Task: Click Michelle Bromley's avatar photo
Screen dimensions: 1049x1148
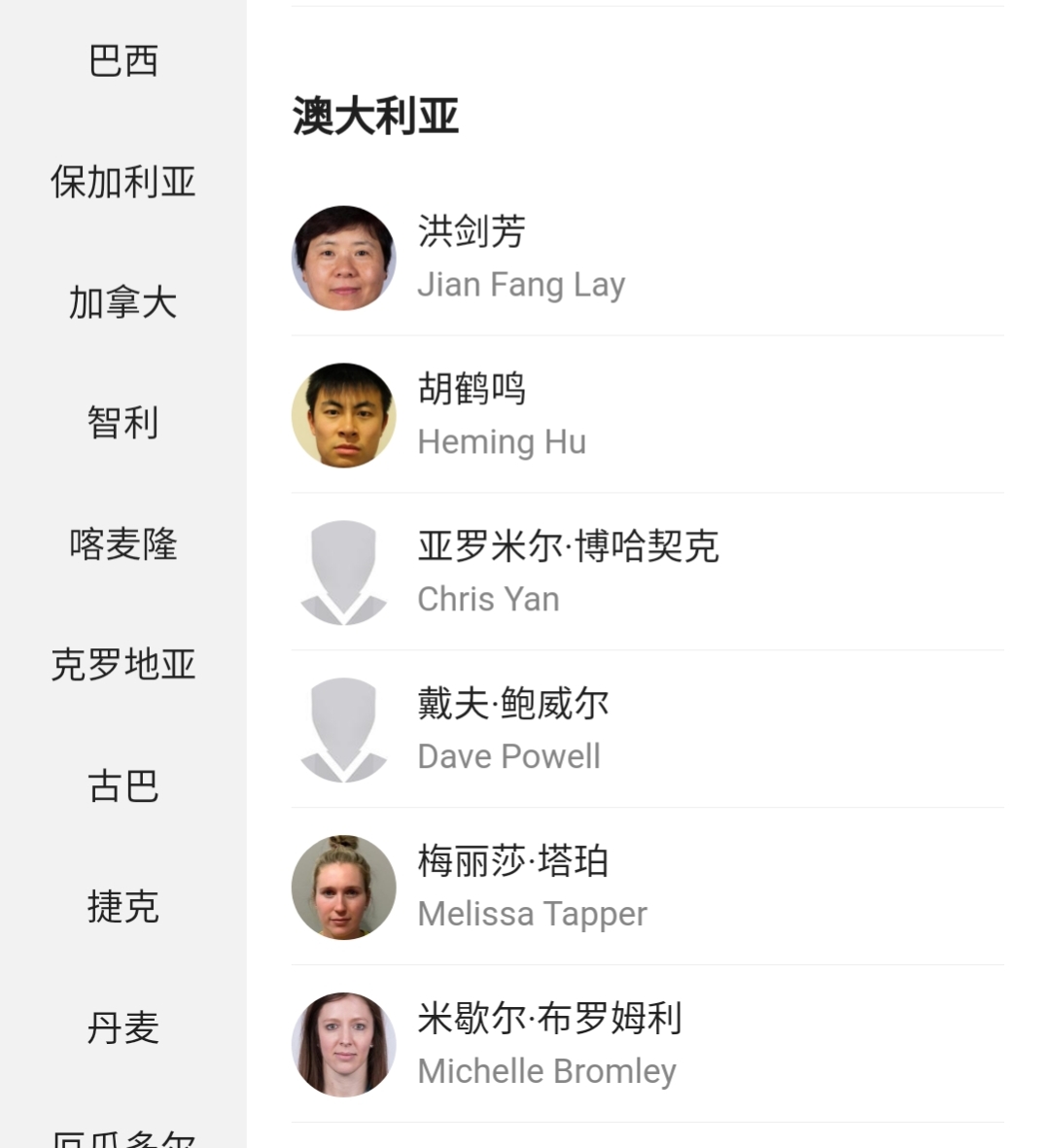Action: pos(343,1044)
